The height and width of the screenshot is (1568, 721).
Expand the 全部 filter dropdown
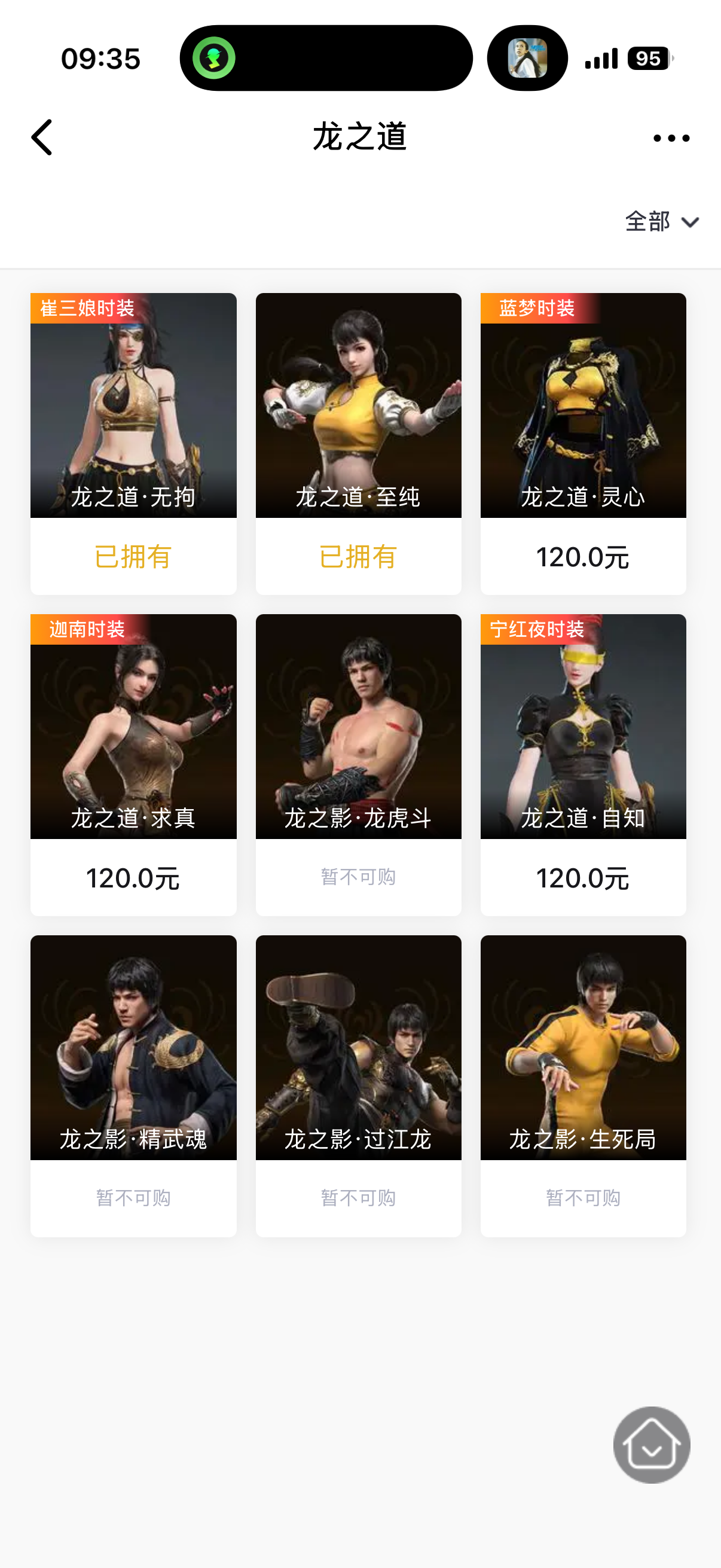click(x=661, y=221)
